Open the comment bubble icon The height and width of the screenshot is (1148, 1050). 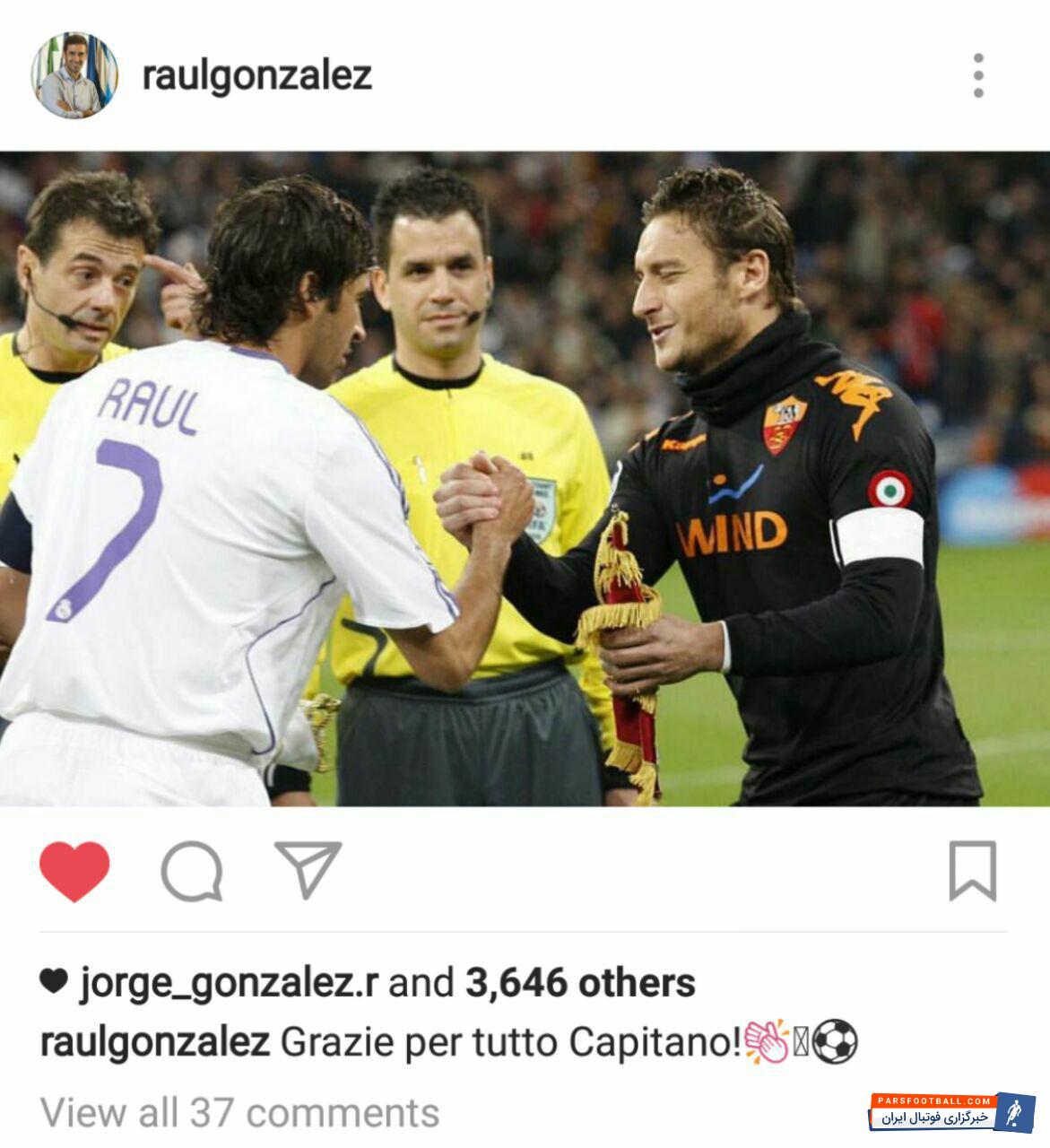(192, 871)
